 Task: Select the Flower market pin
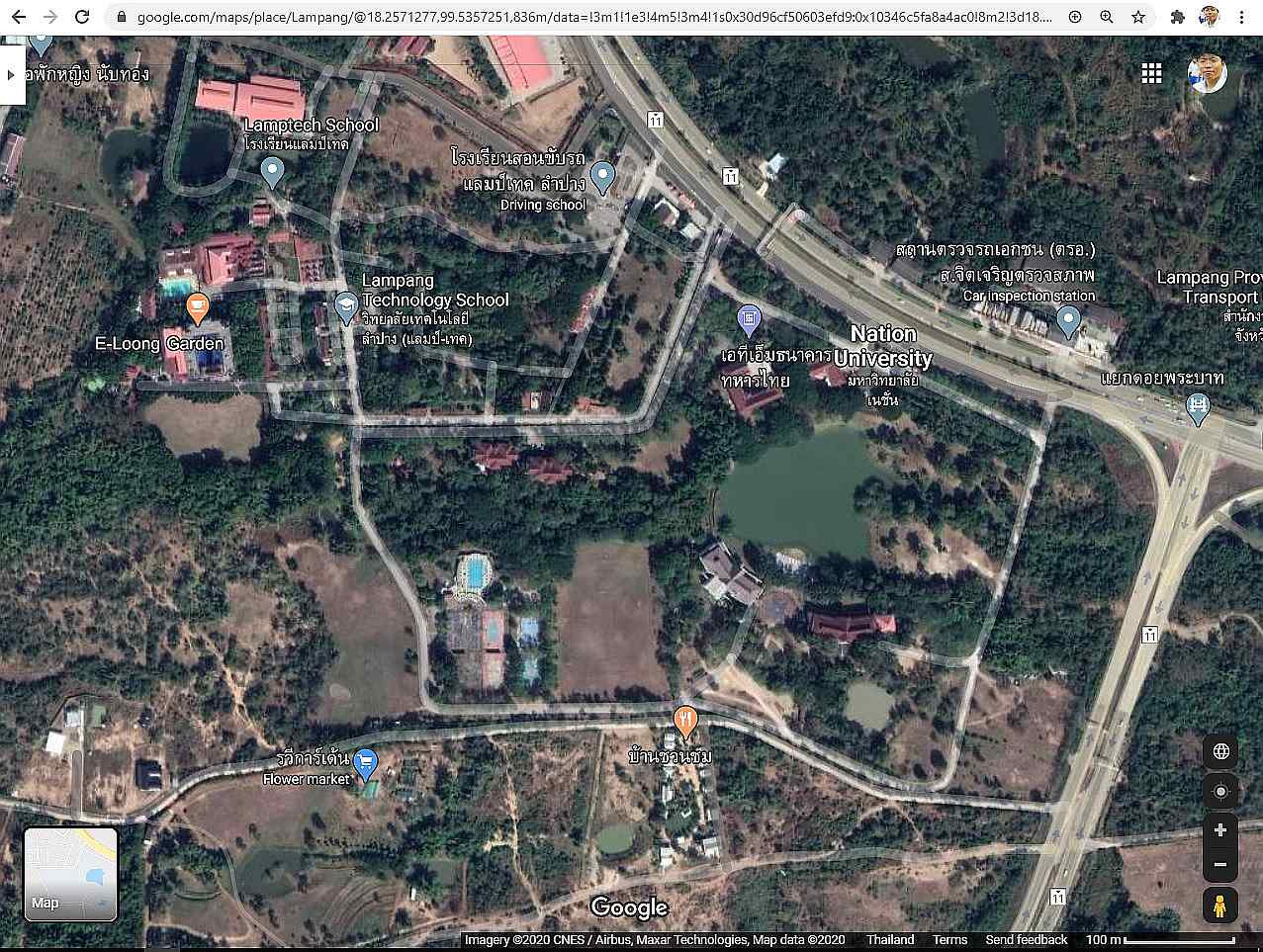point(366,762)
